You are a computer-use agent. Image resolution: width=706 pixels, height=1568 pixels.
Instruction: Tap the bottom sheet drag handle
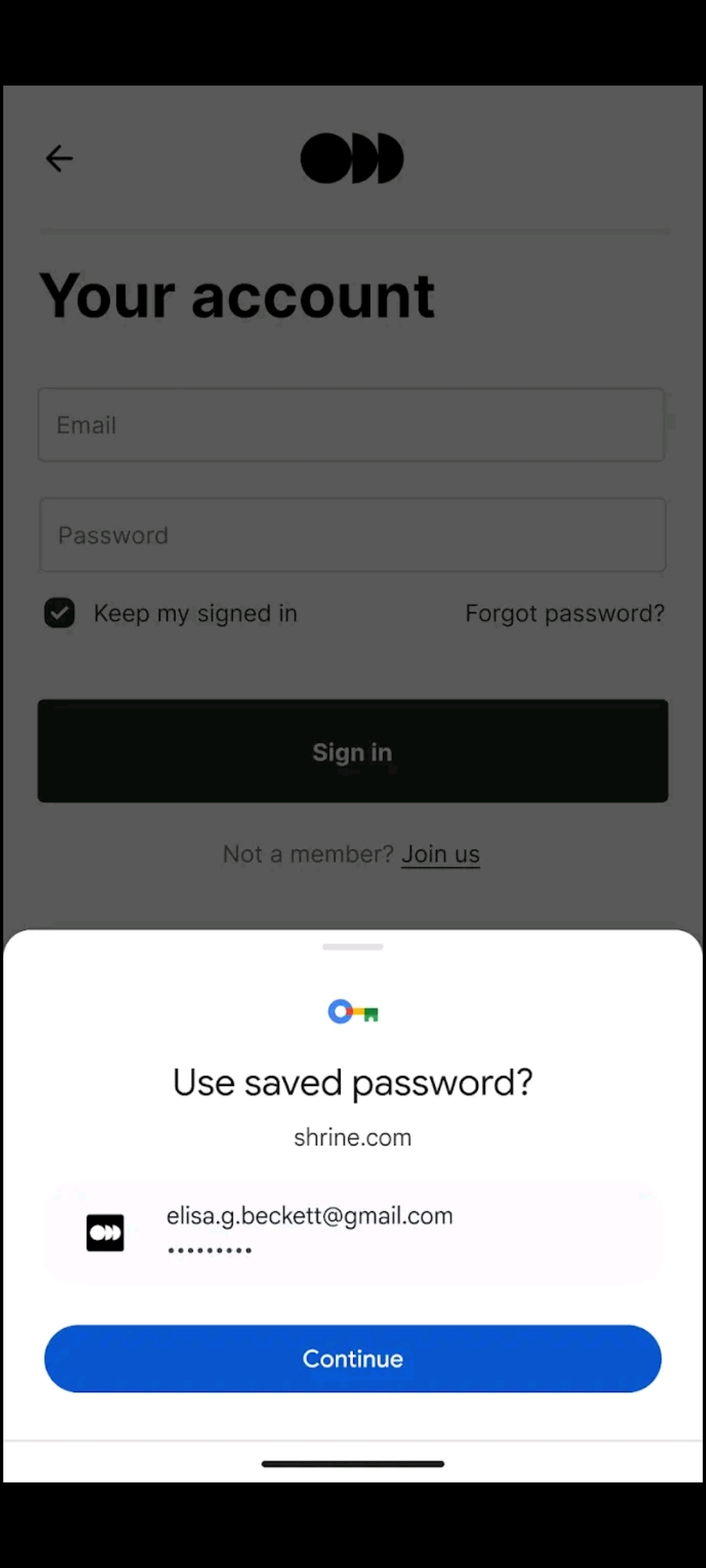click(x=353, y=947)
